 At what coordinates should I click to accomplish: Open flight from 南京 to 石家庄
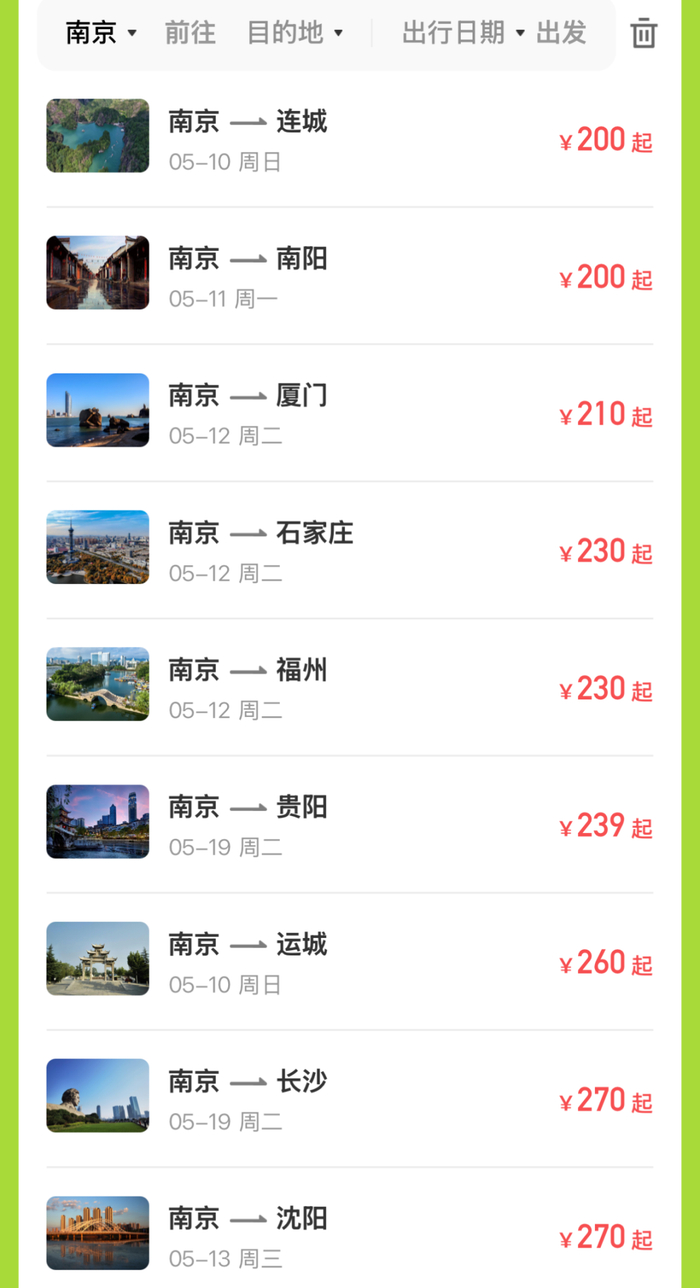pyautogui.click(x=350, y=549)
